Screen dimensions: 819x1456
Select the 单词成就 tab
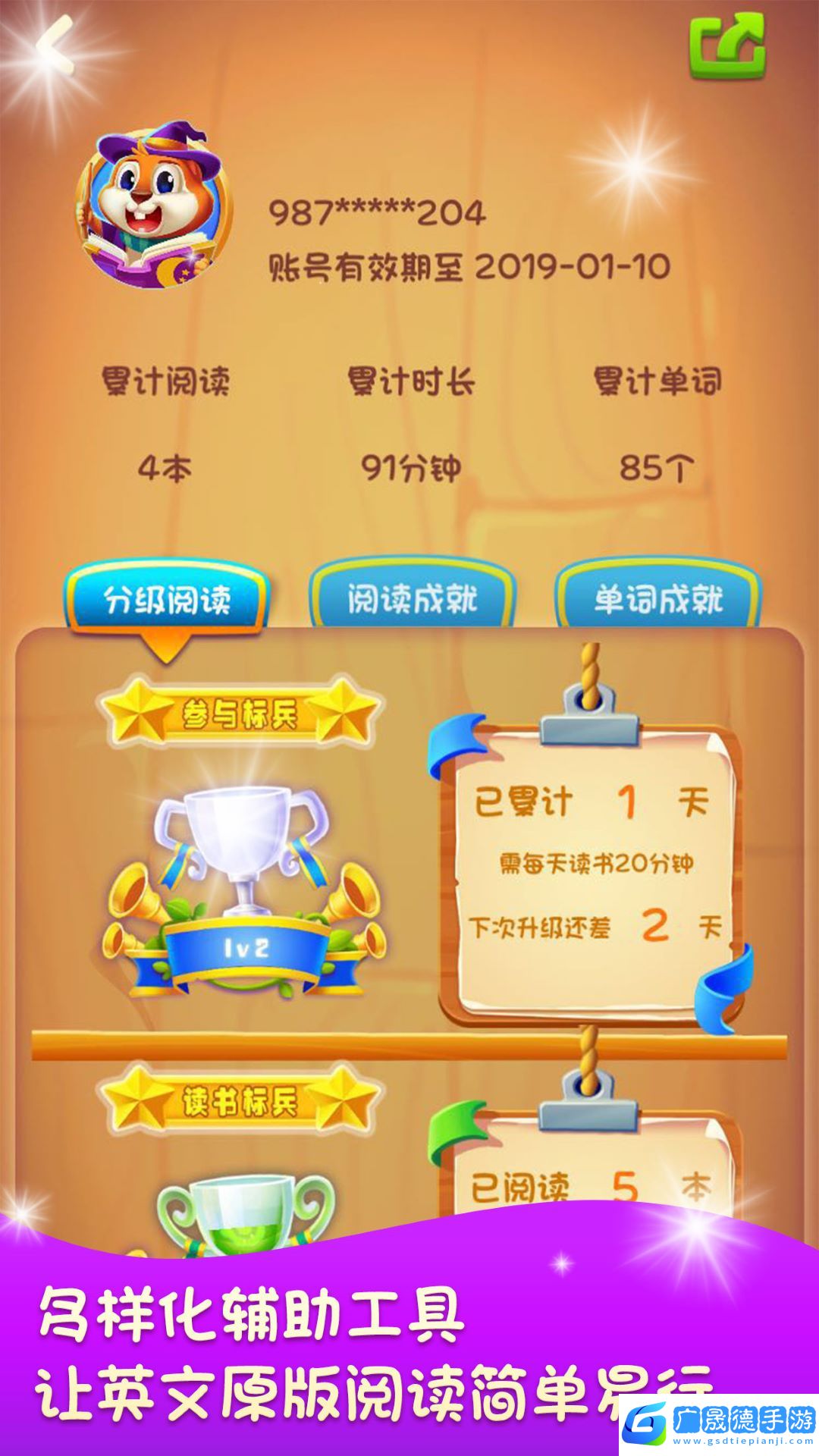coord(657,599)
